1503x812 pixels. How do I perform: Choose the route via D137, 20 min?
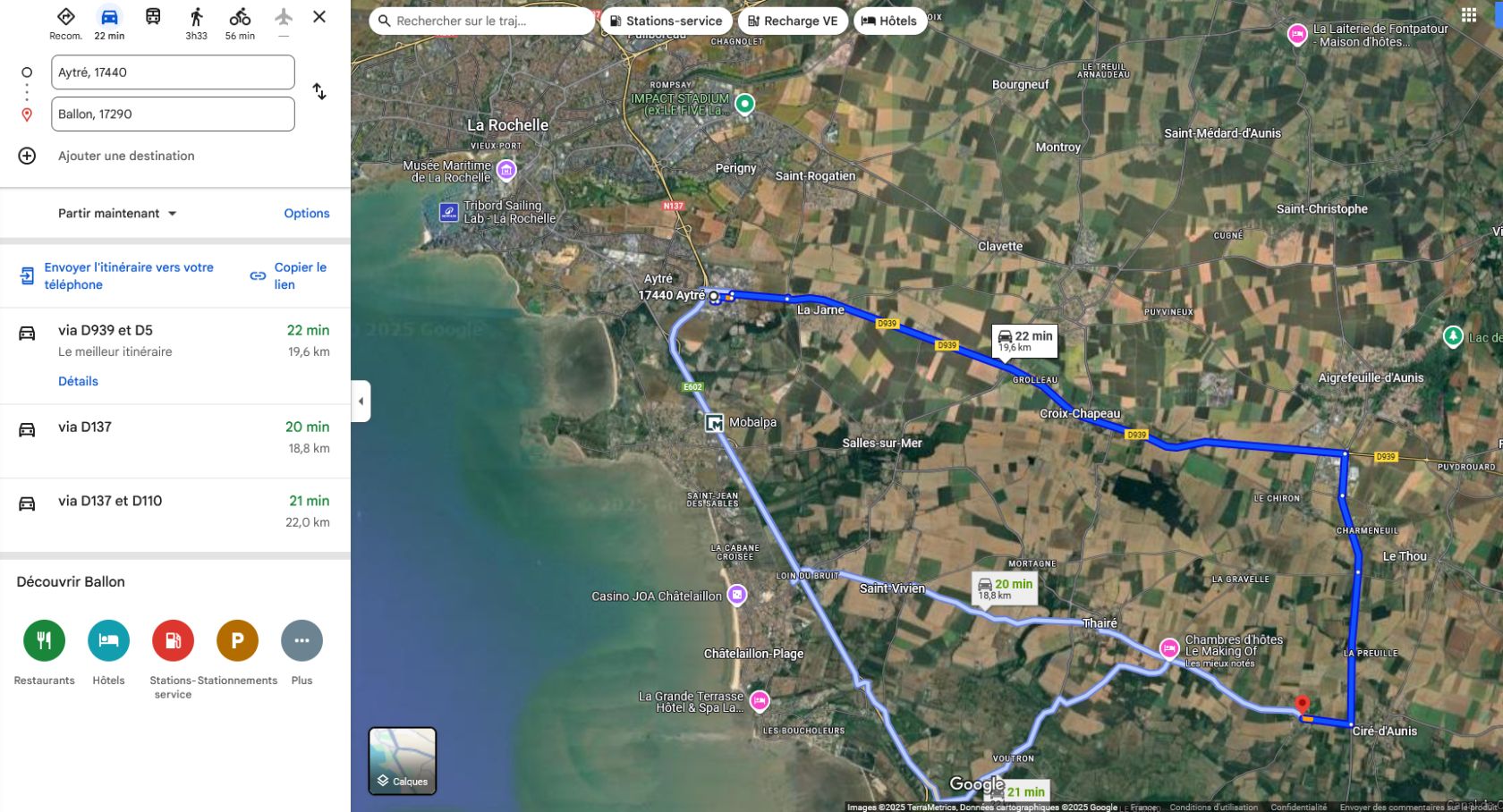[x=174, y=437]
